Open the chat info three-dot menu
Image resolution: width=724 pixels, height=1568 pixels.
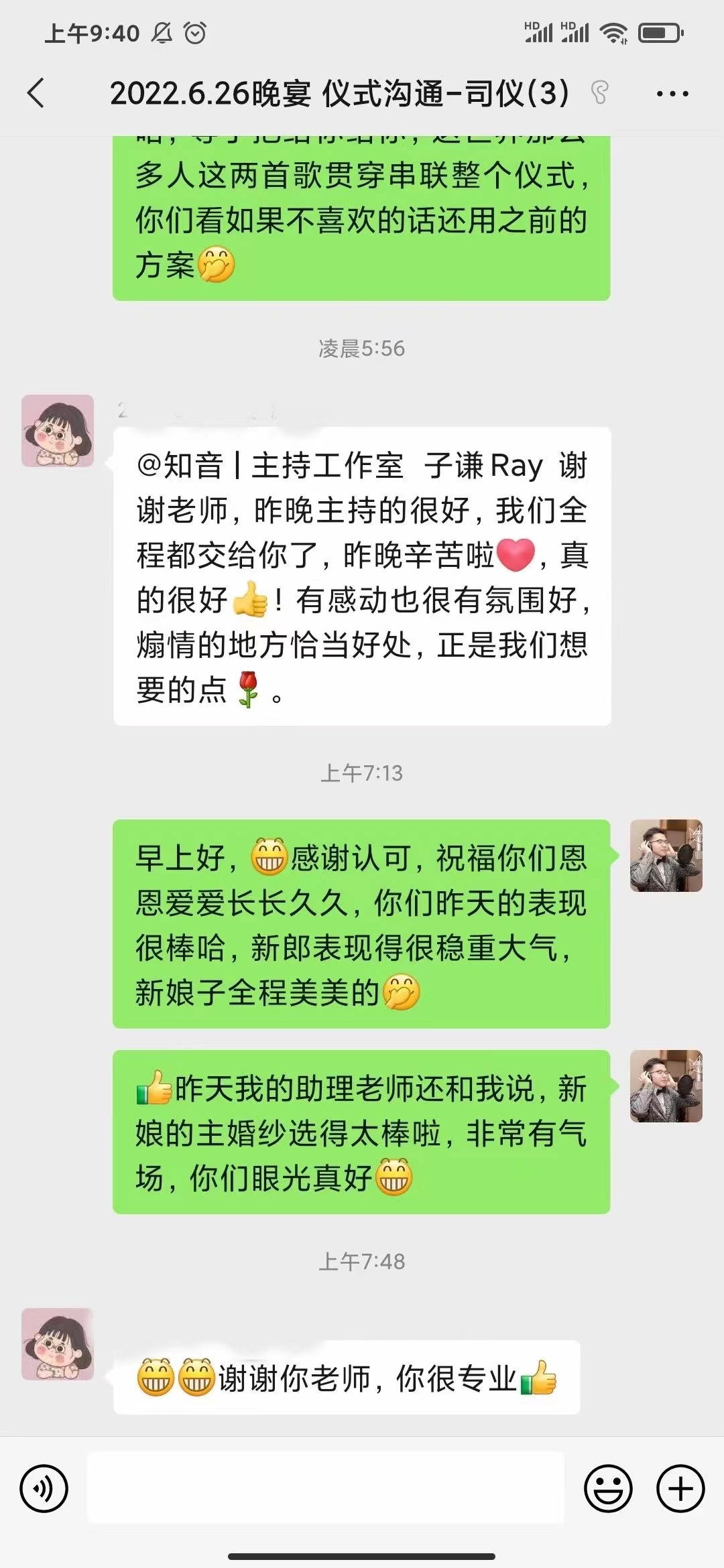pos(672,94)
